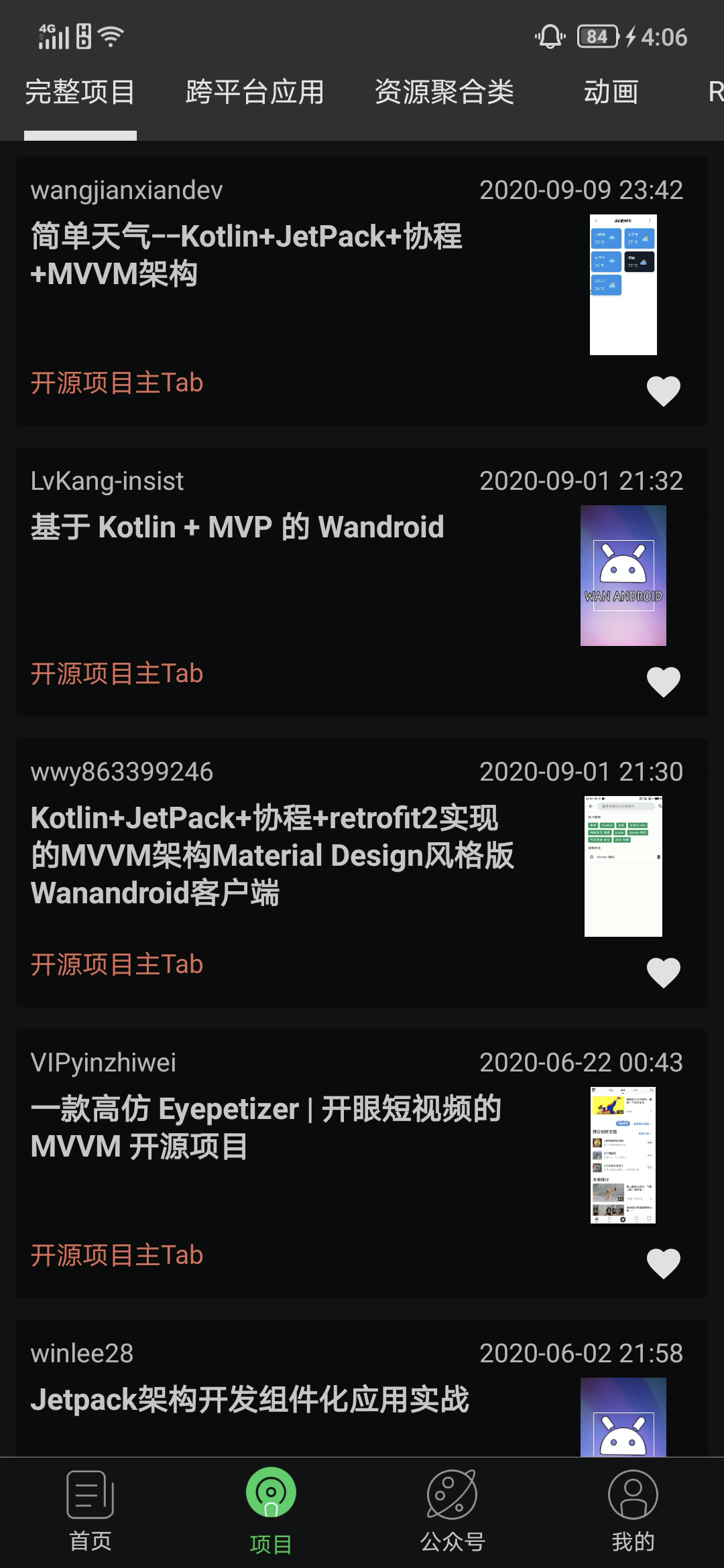Favorite the LvKang-insist Wandroid project
This screenshot has height=1568, width=724.
[663, 681]
